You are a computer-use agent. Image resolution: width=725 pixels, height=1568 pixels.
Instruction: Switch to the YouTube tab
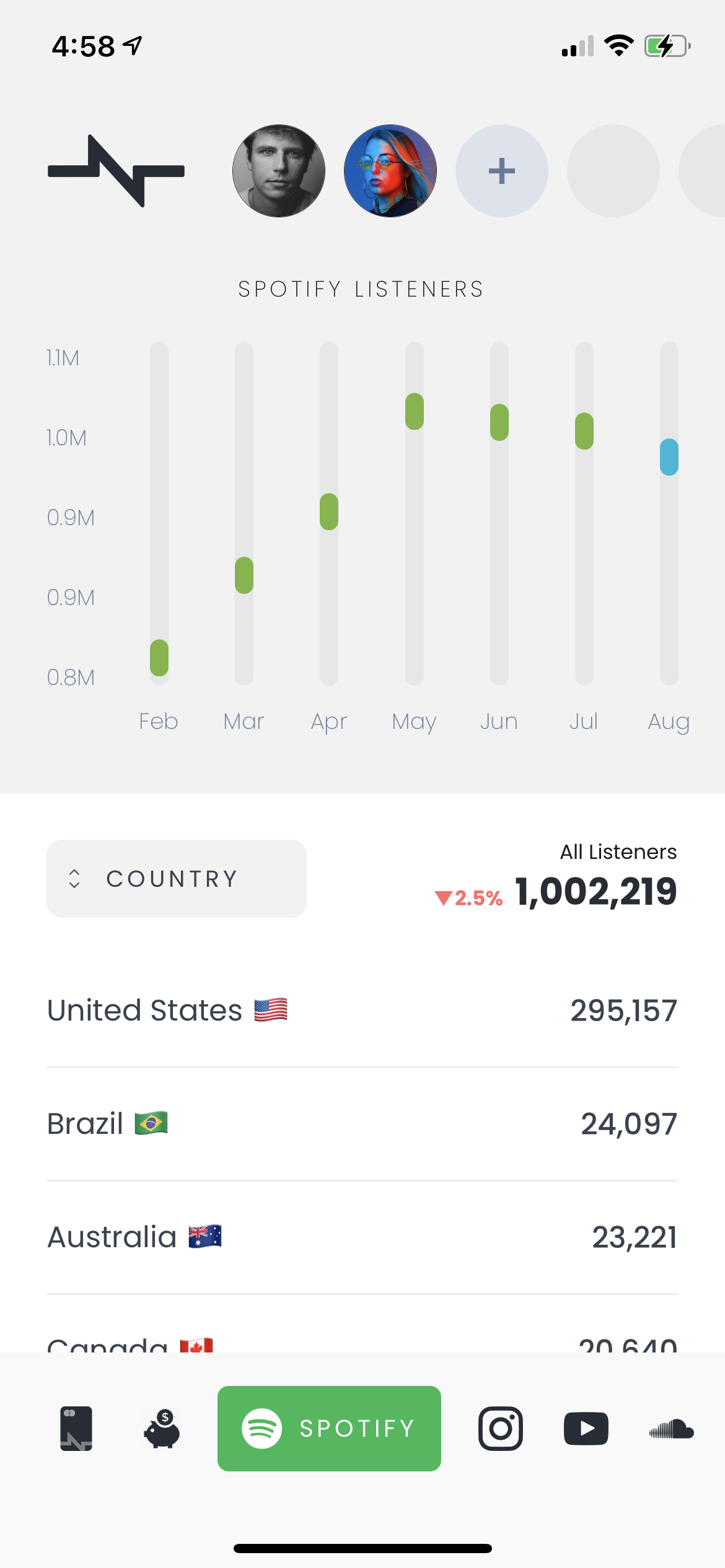coord(586,1429)
